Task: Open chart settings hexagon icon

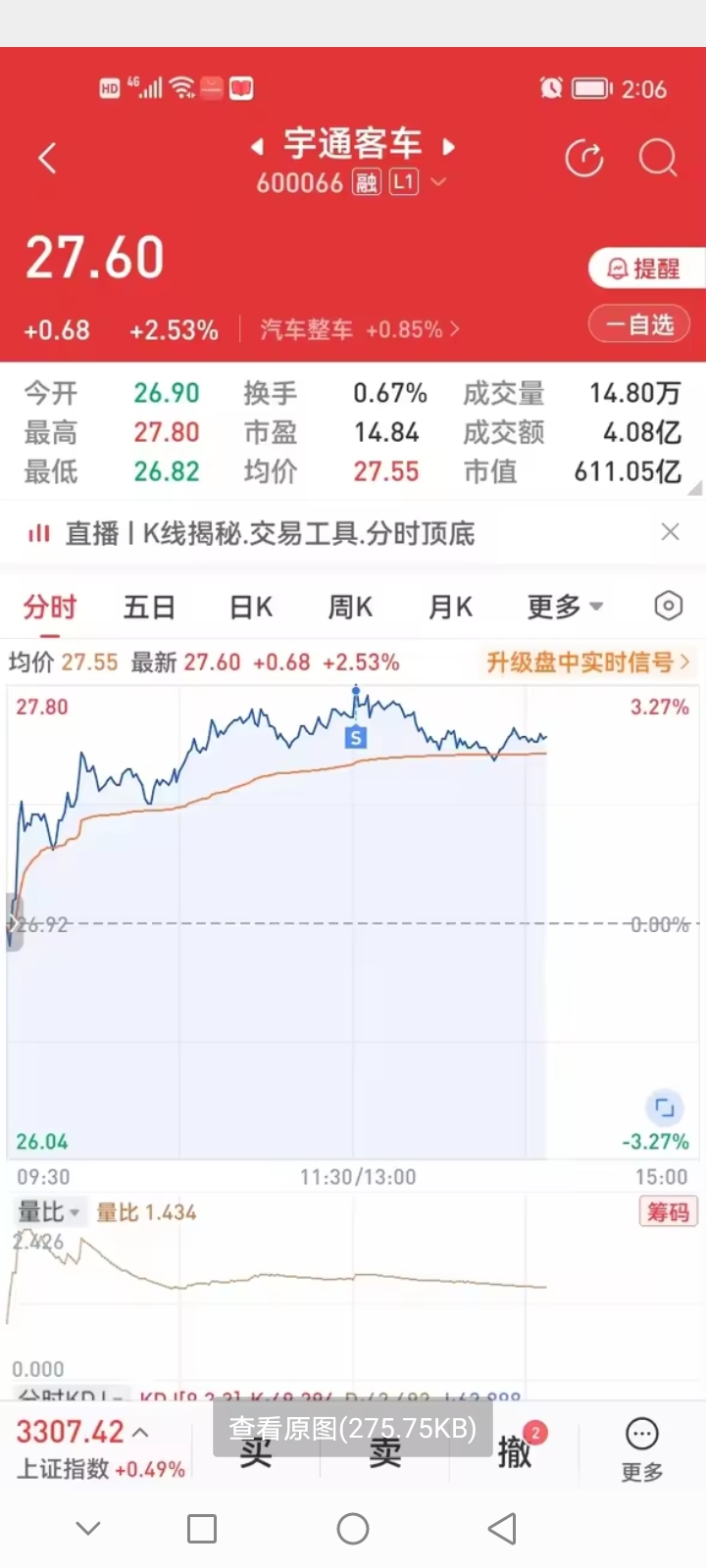Action: pos(668,606)
